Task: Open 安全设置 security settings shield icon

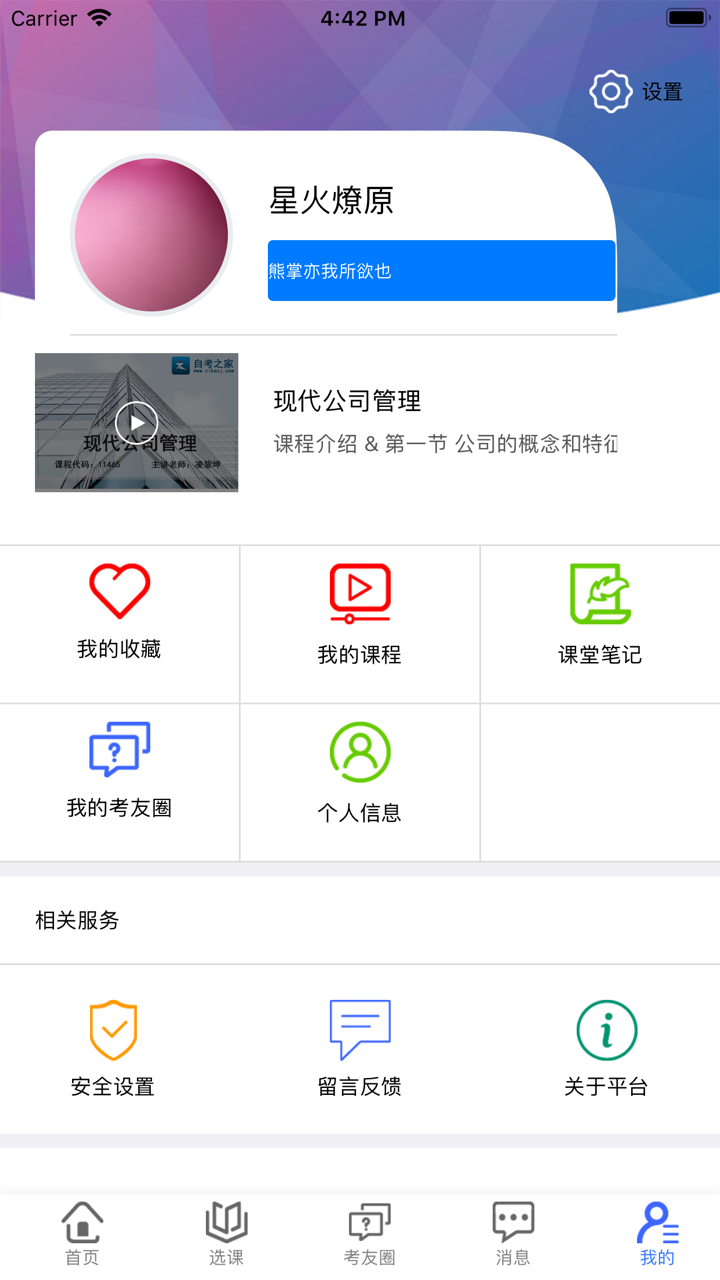Action: tap(113, 1028)
